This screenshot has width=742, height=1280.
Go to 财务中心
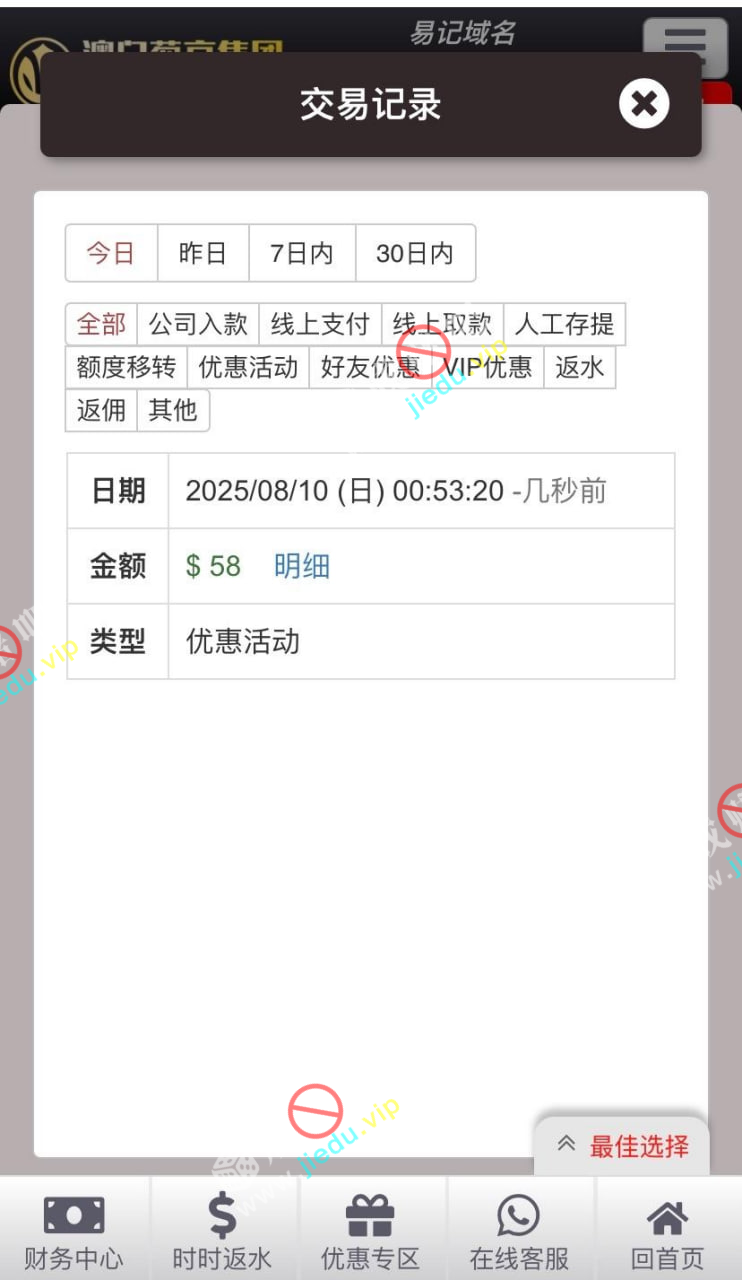coord(74,1230)
